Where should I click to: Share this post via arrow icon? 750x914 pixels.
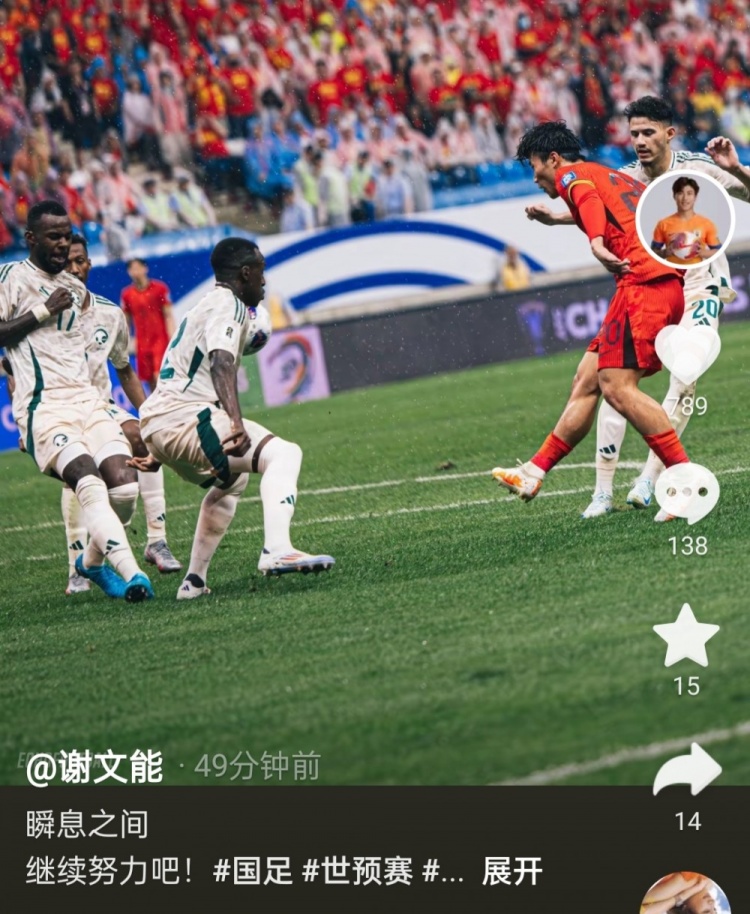pos(687,771)
